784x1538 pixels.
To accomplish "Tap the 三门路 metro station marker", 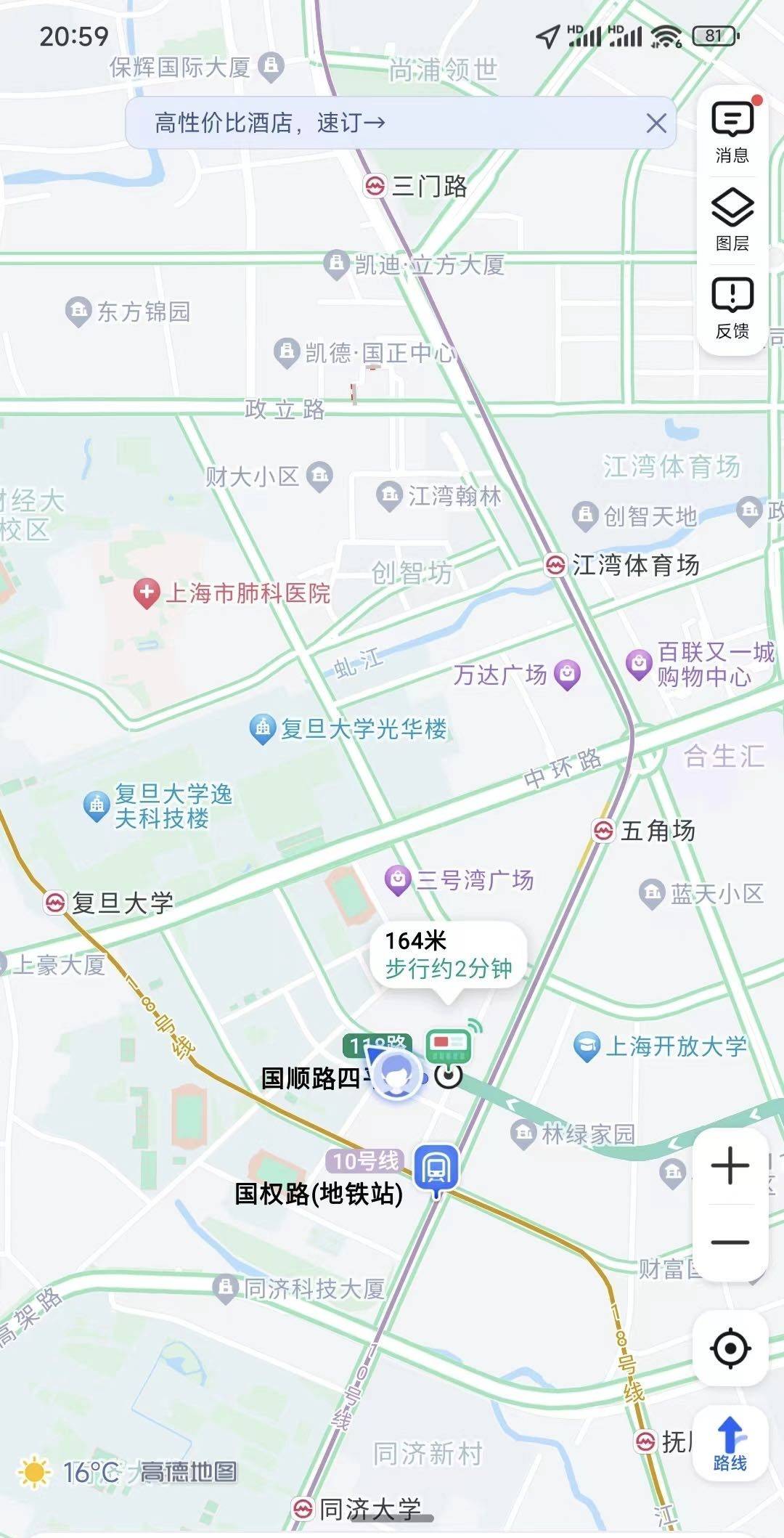I will point(374,186).
